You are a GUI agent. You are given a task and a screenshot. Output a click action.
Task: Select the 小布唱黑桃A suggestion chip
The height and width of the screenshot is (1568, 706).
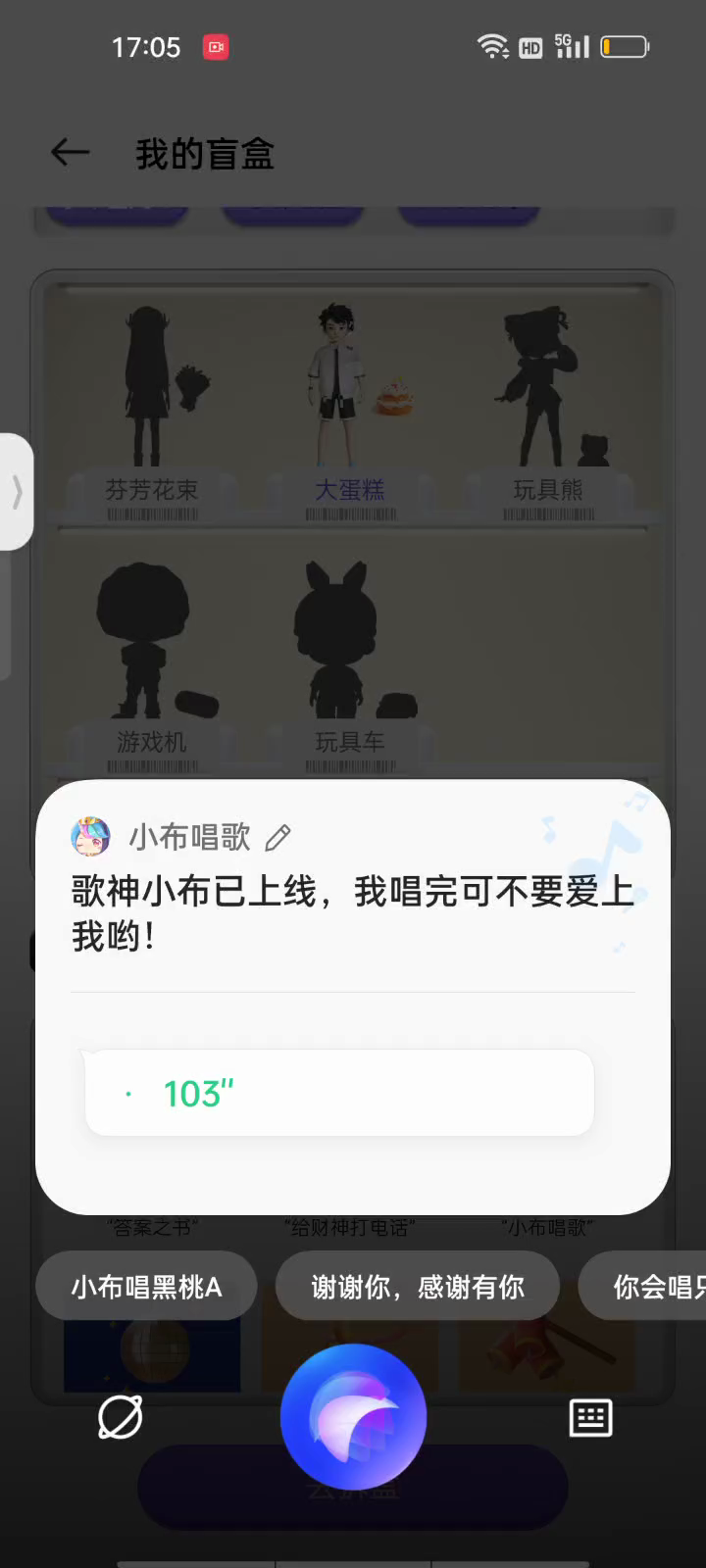pyautogui.click(x=146, y=1287)
